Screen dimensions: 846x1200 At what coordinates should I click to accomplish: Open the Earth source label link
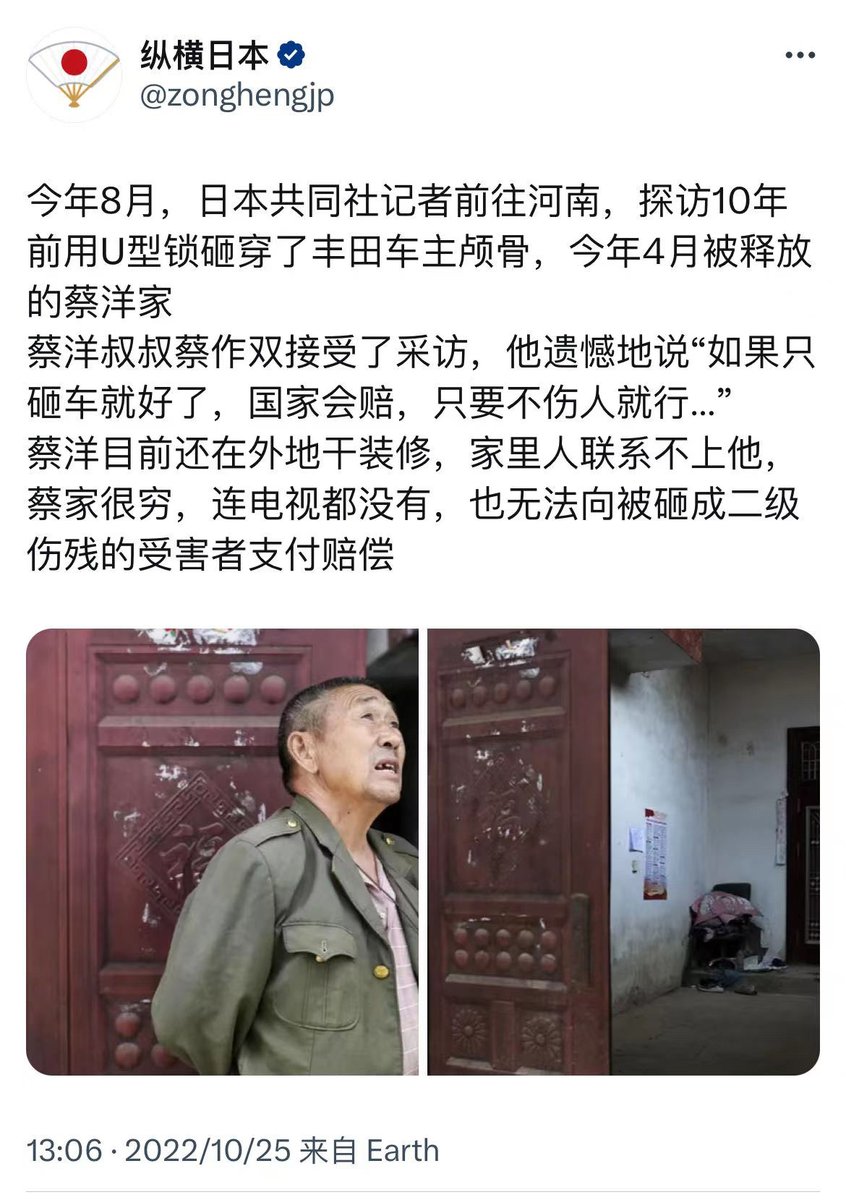tap(403, 1150)
